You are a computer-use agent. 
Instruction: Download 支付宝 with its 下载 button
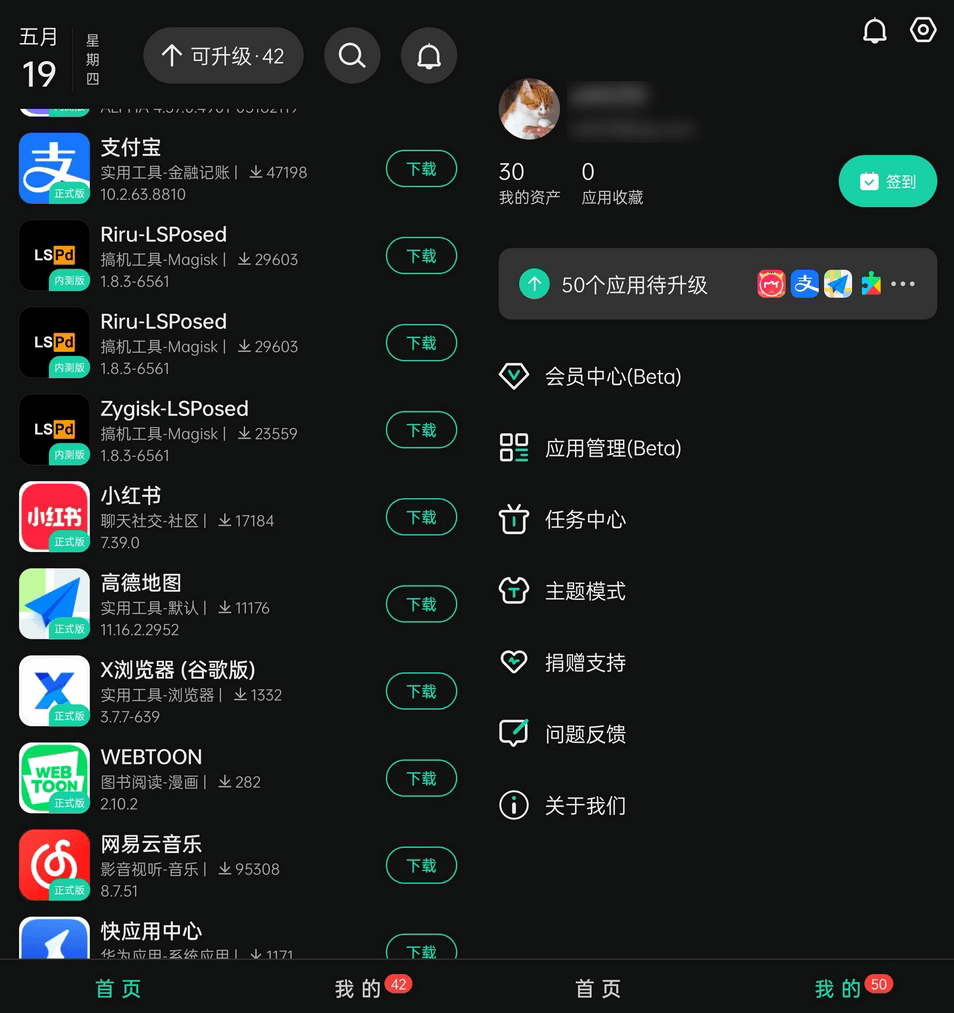(421, 168)
